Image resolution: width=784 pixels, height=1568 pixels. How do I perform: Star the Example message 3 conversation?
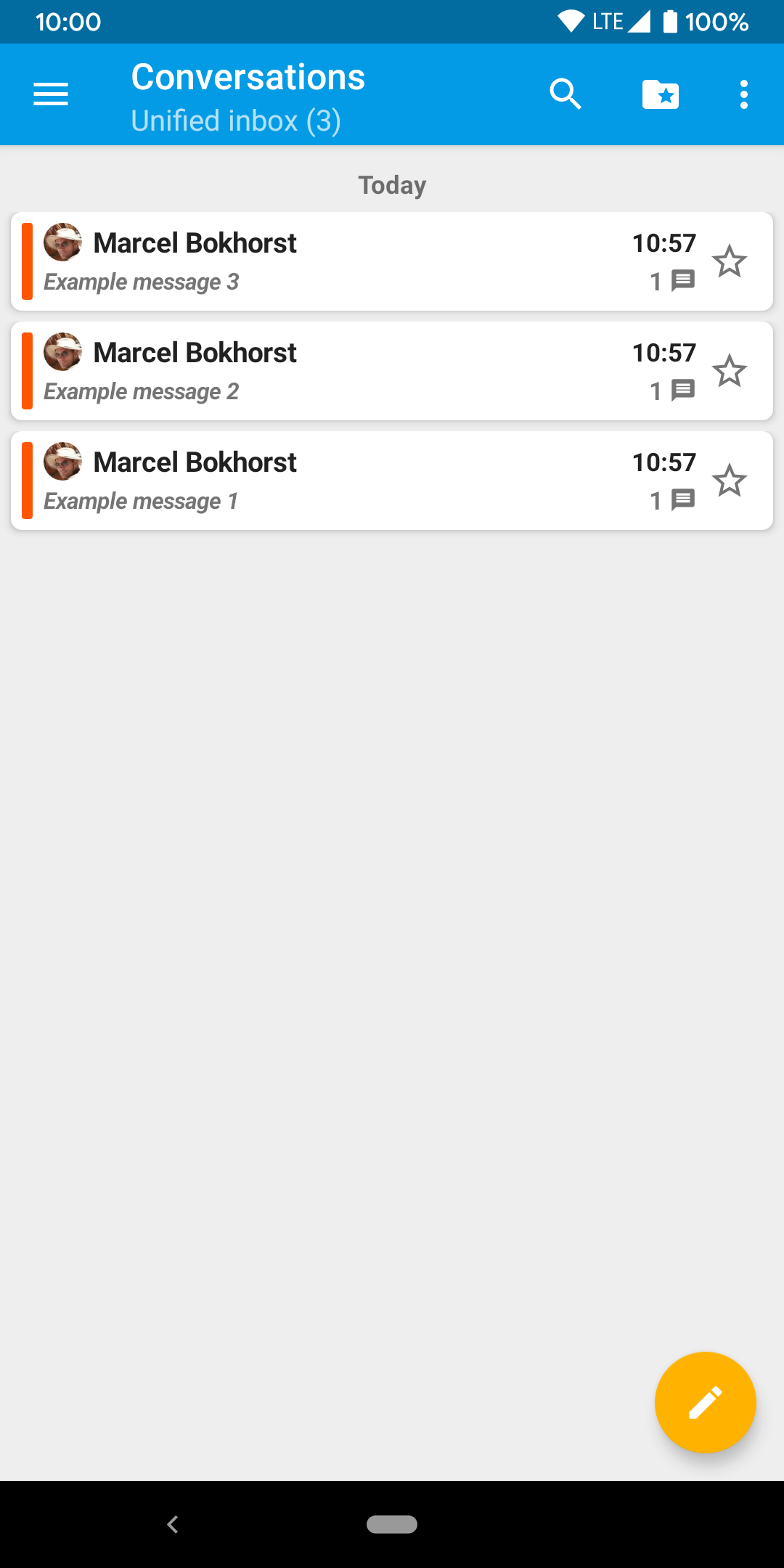pyautogui.click(x=729, y=261)
